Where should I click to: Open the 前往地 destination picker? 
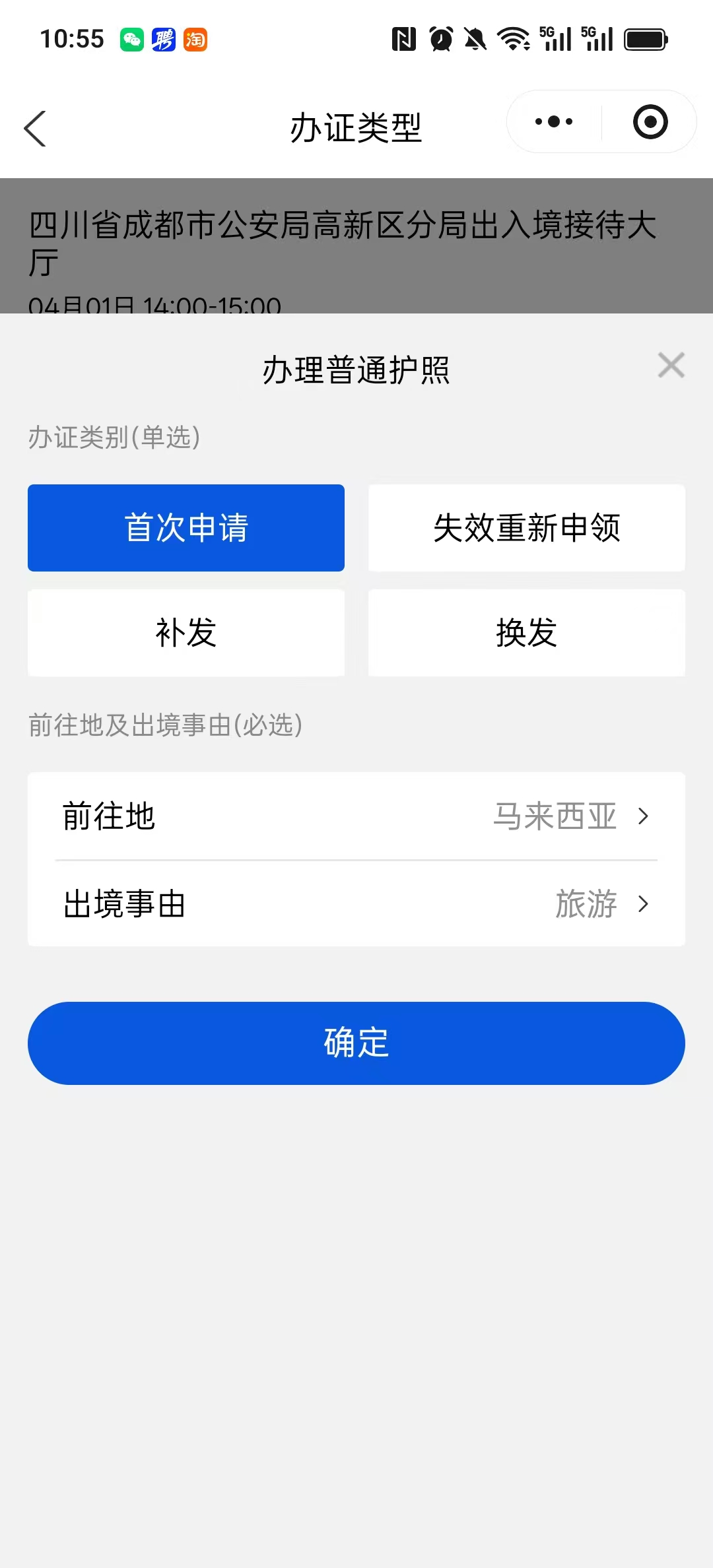(x=356, y=816)
